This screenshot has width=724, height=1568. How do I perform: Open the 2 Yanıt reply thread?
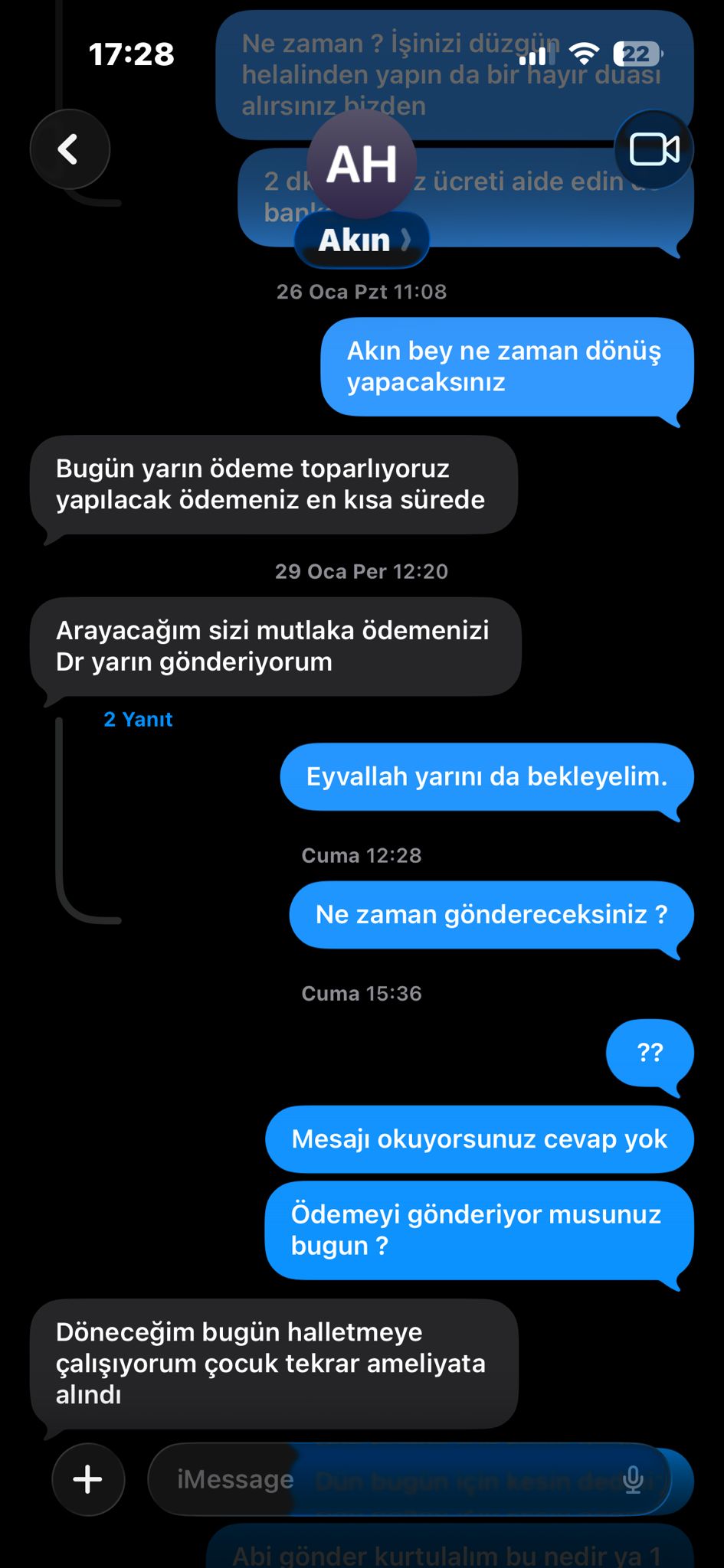(138, 719)
